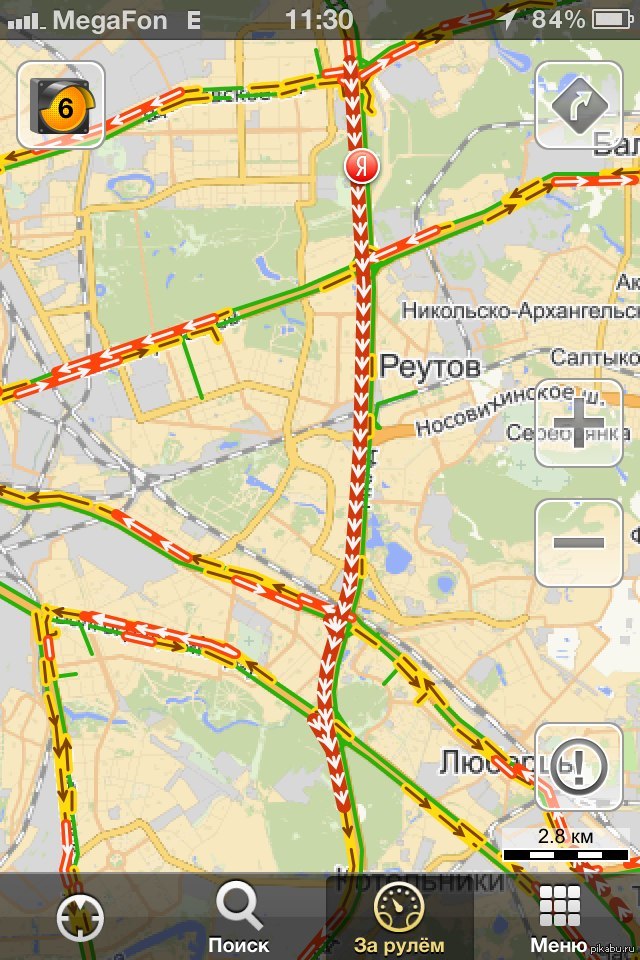Open the route directions button

pos(579,106)
